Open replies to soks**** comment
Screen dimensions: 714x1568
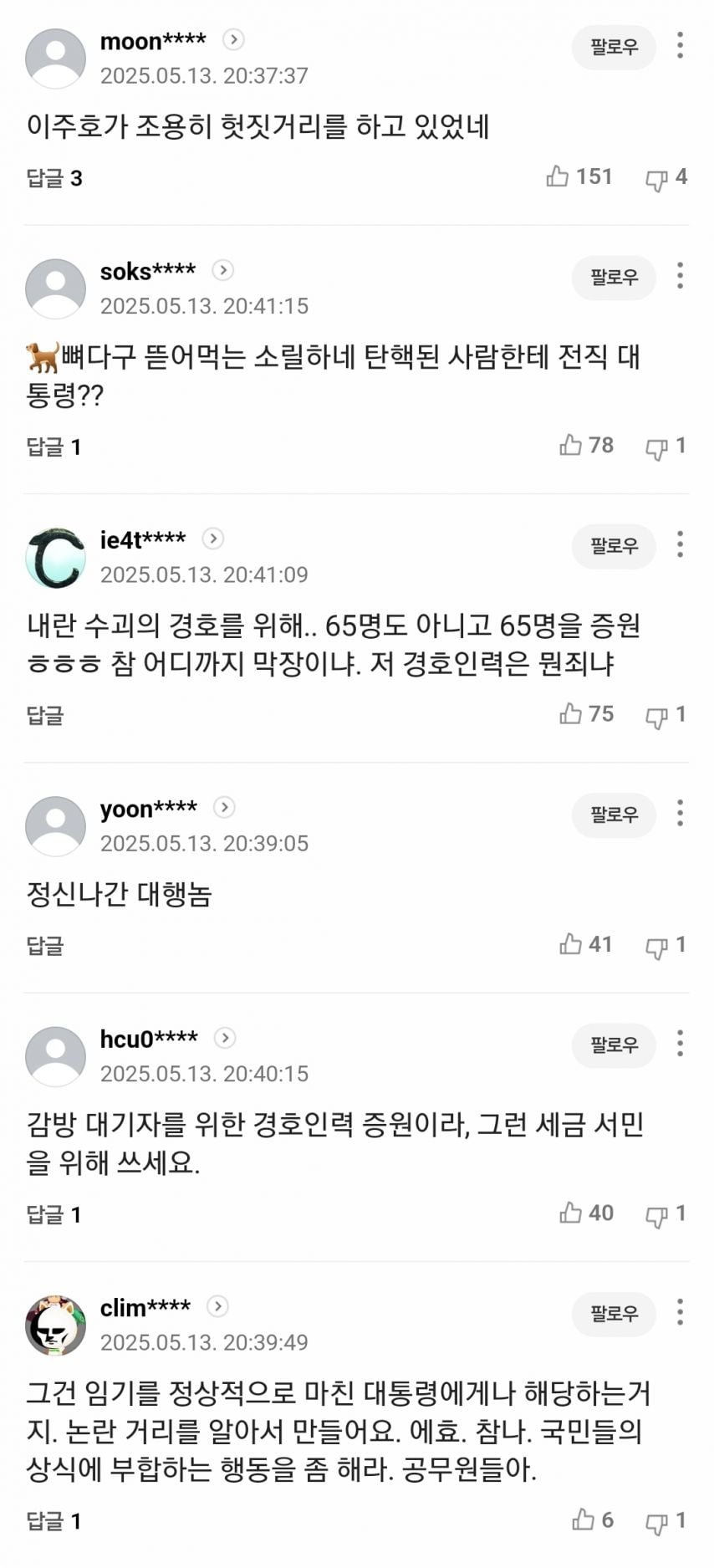pyautogui.click(x=54, y=447)
